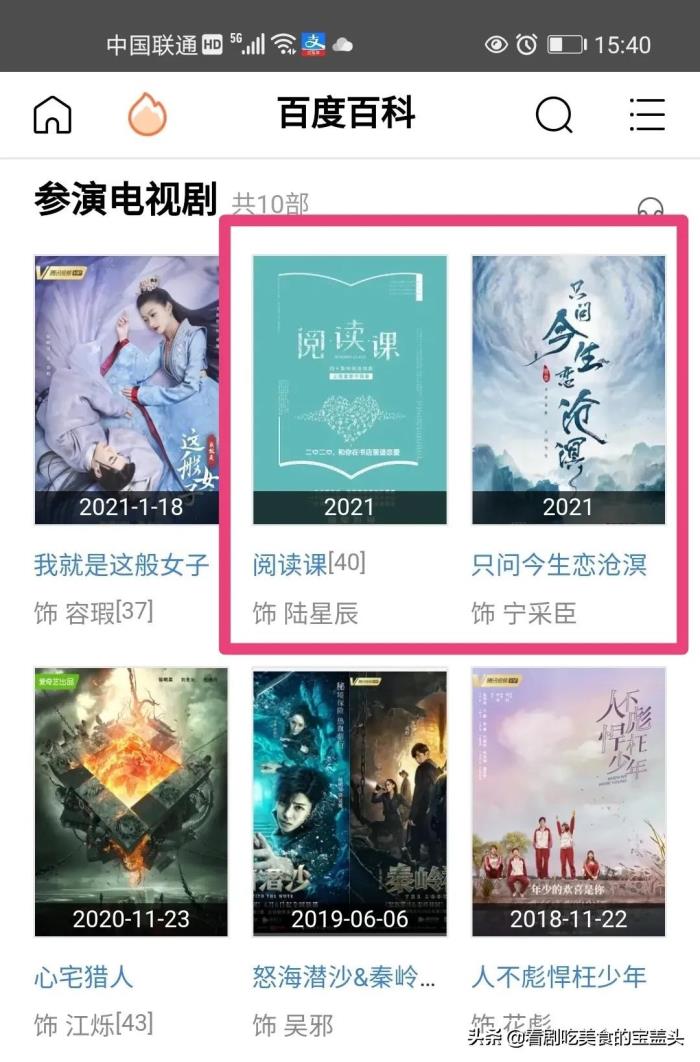This screenshot has height=1062, width=700.
Task: View reference 43 beside 江烁
Action: pyautogui.click(x=134, y=1022)
